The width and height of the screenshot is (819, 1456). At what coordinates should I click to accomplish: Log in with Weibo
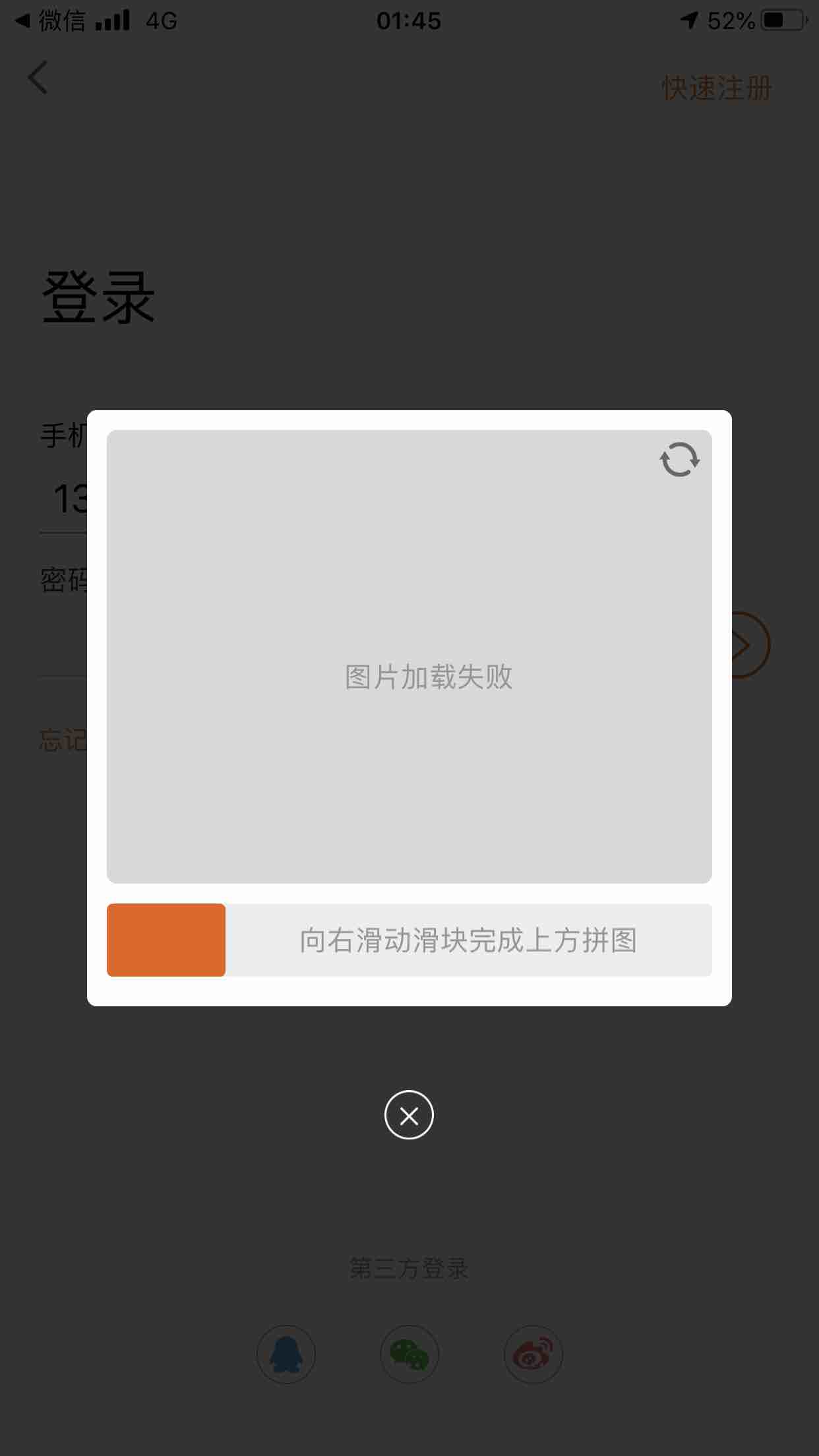point(533,1354)
